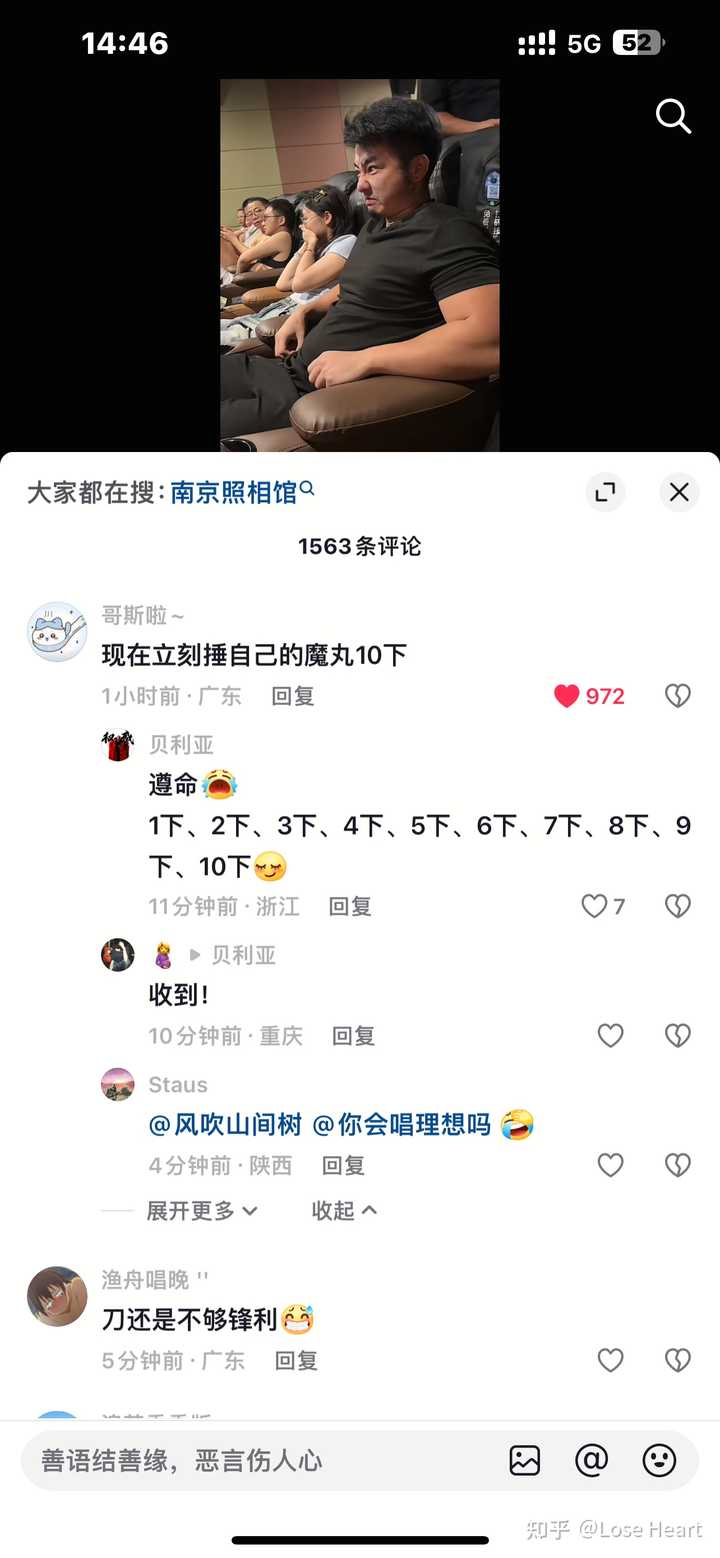Open the emoji picker

(659, 1461)
